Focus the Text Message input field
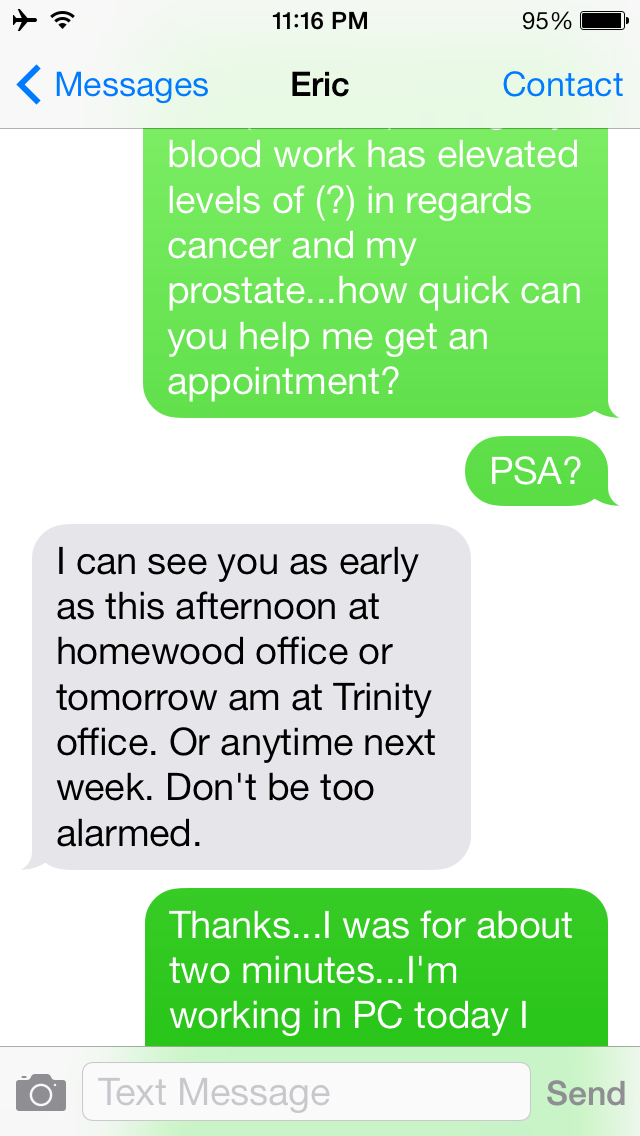This screenshot has height=1136, width=640. 305,1092
